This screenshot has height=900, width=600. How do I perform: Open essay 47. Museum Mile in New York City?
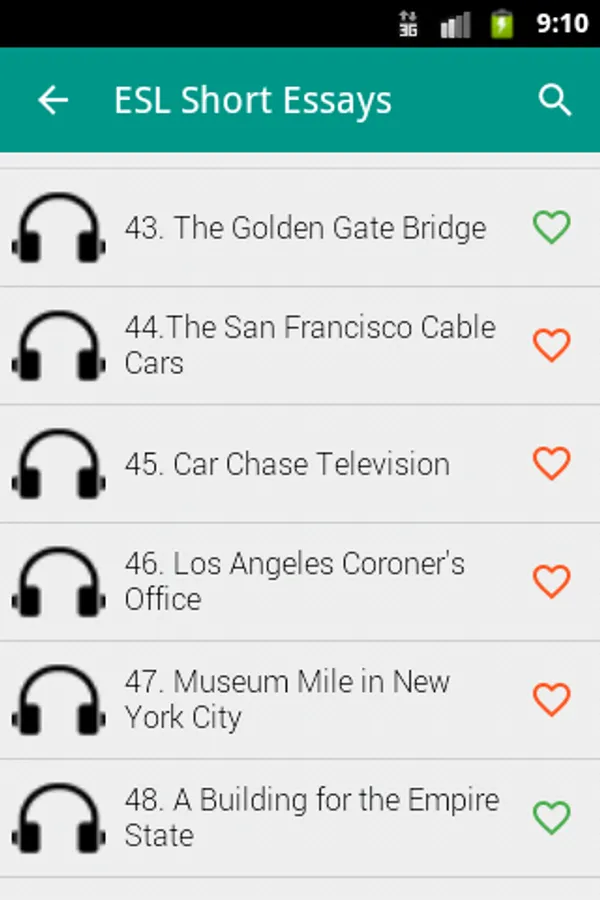coord(288,699)
